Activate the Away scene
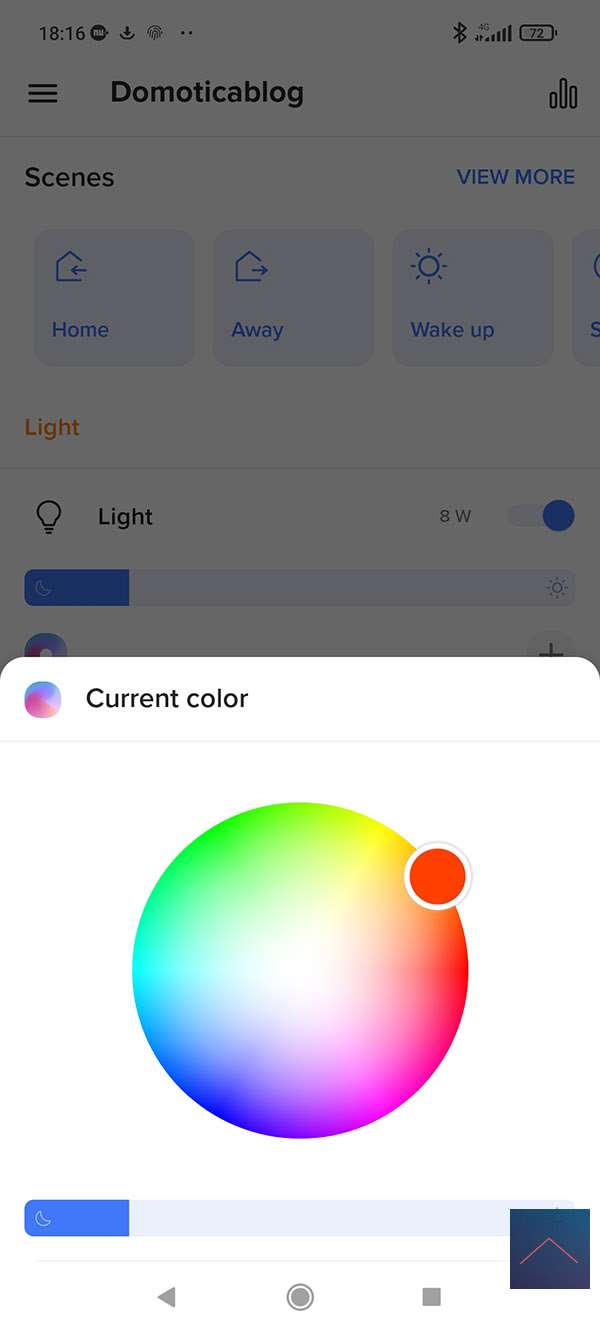 (293, 297)
